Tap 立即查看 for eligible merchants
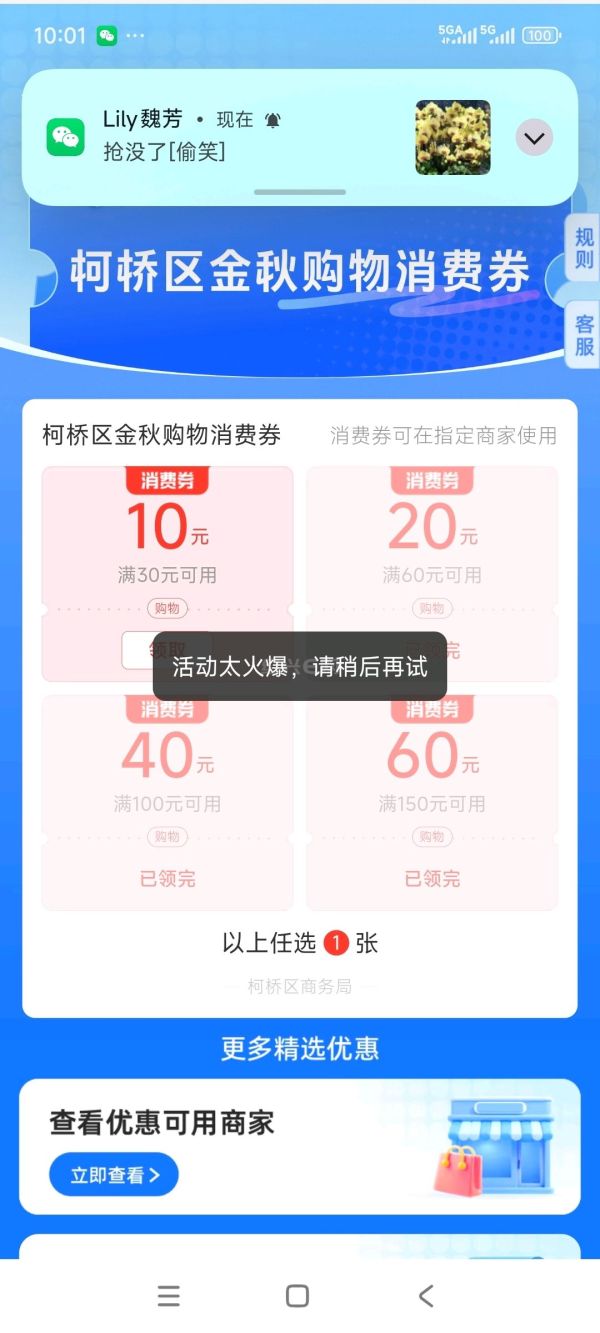Viewport: 600px width, 1333px height. point(113,1175)
